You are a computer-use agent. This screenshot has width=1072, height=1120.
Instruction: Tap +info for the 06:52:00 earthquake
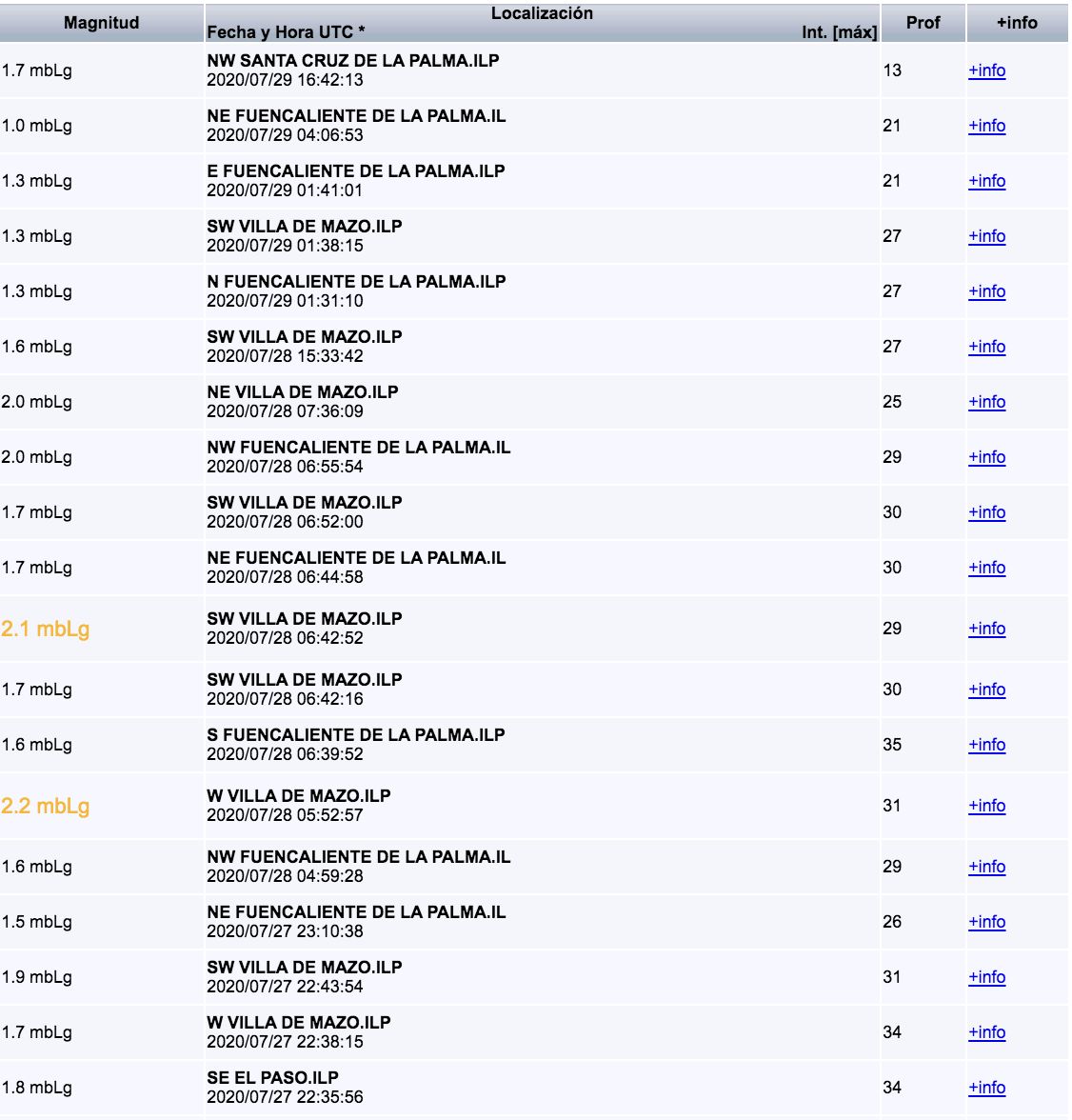click(986, 512)
